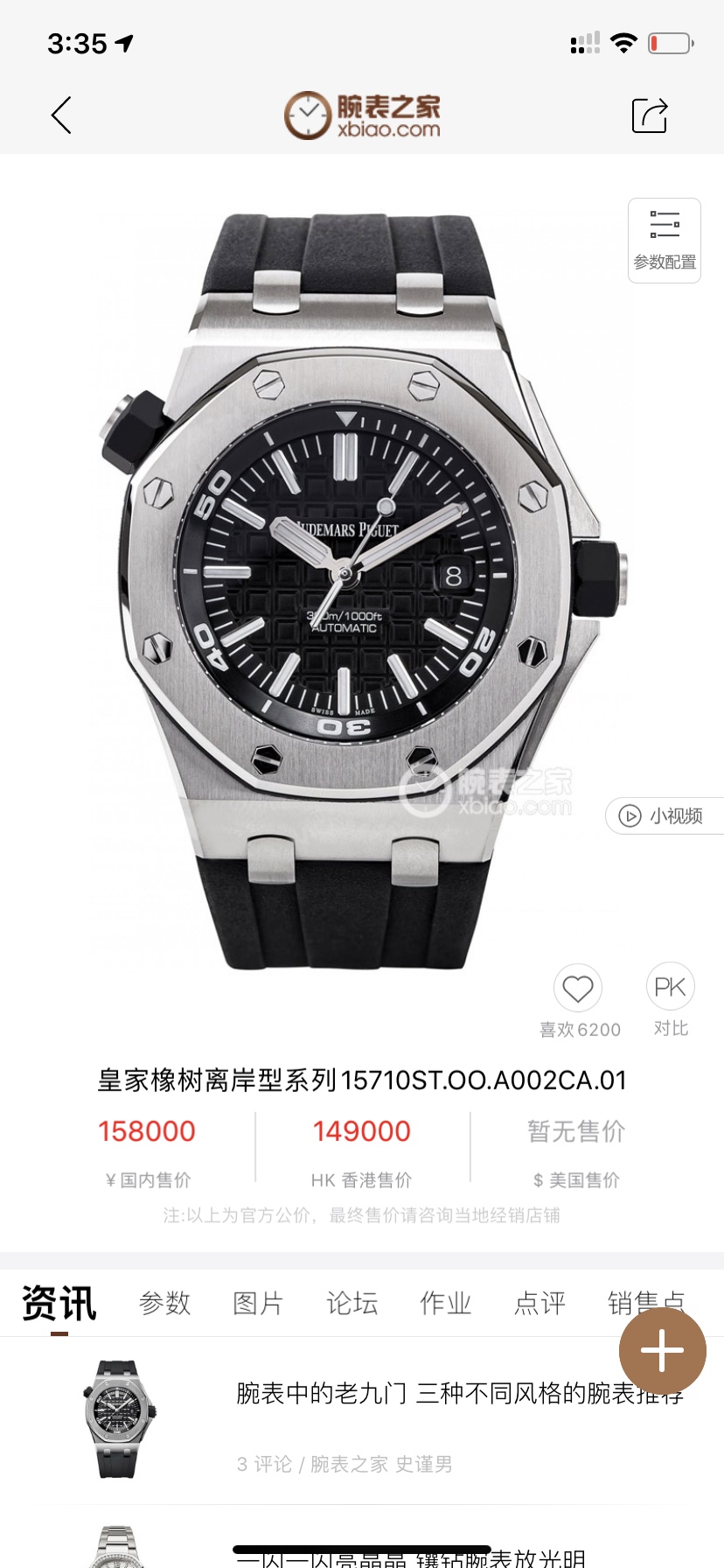This screenshot has width=724, height=1568.
Task: Select the 国内售价 158000 price
Action: pyautogui.click(x=147, y=1130)
